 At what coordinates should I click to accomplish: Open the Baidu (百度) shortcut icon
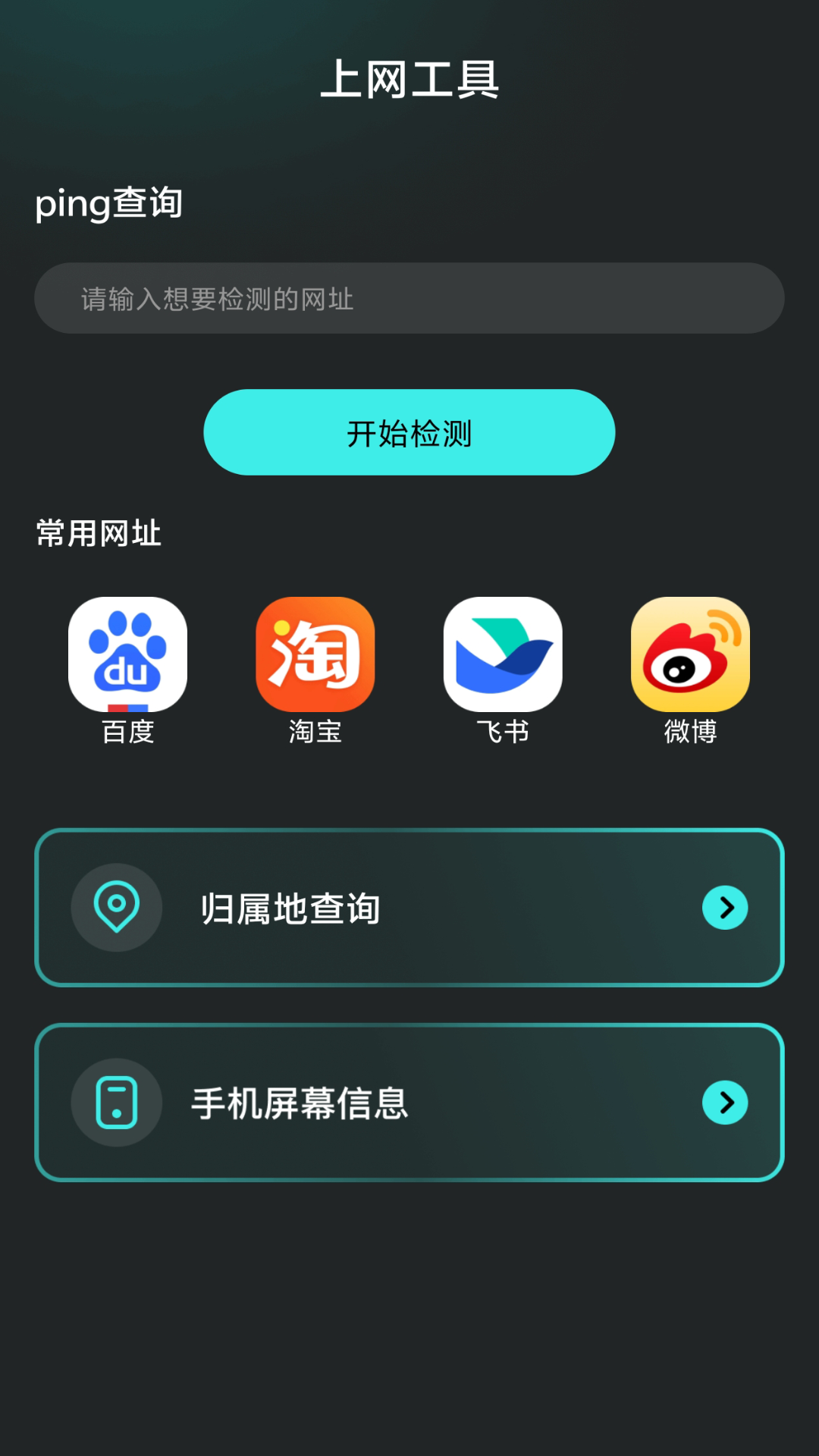(x=127, y=654)
